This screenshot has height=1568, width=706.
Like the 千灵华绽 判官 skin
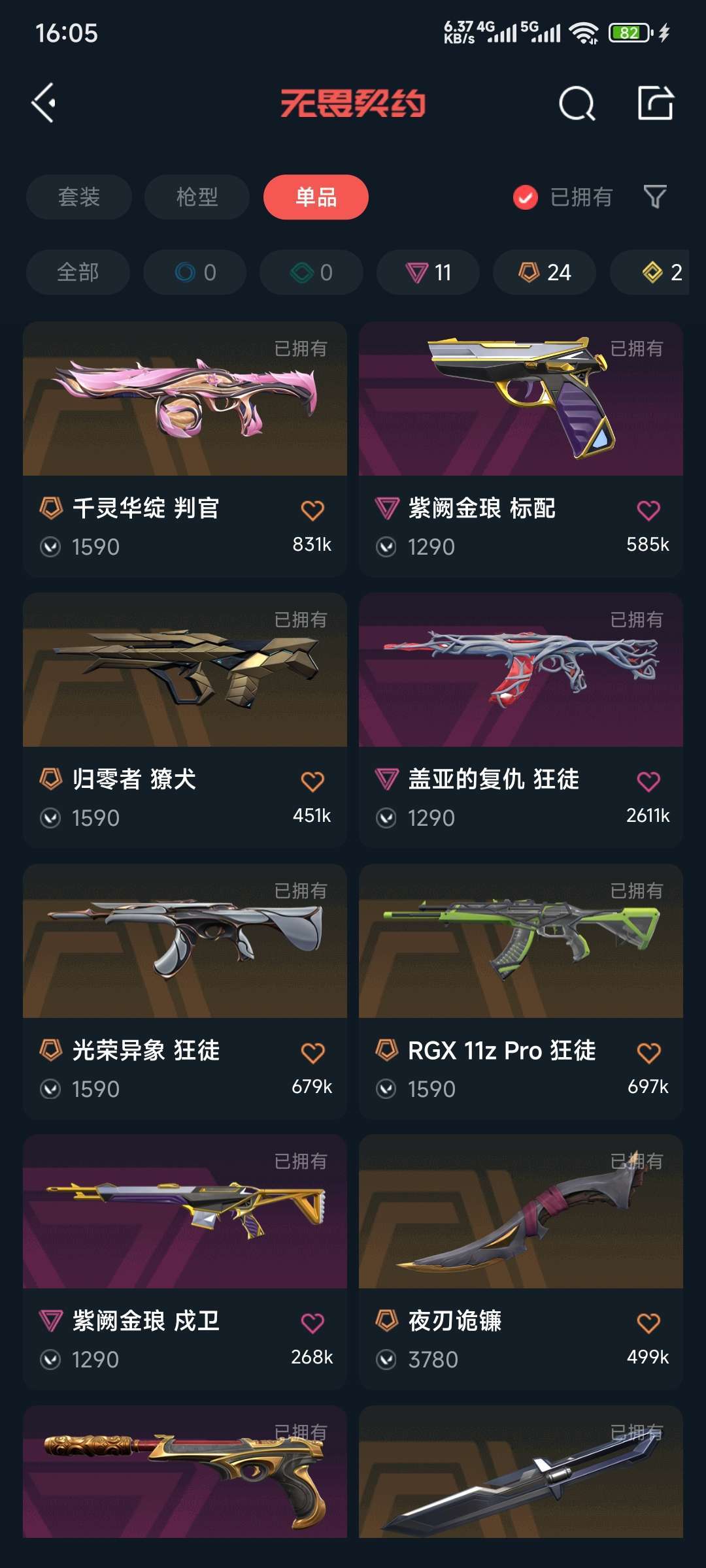coord(312,510)
